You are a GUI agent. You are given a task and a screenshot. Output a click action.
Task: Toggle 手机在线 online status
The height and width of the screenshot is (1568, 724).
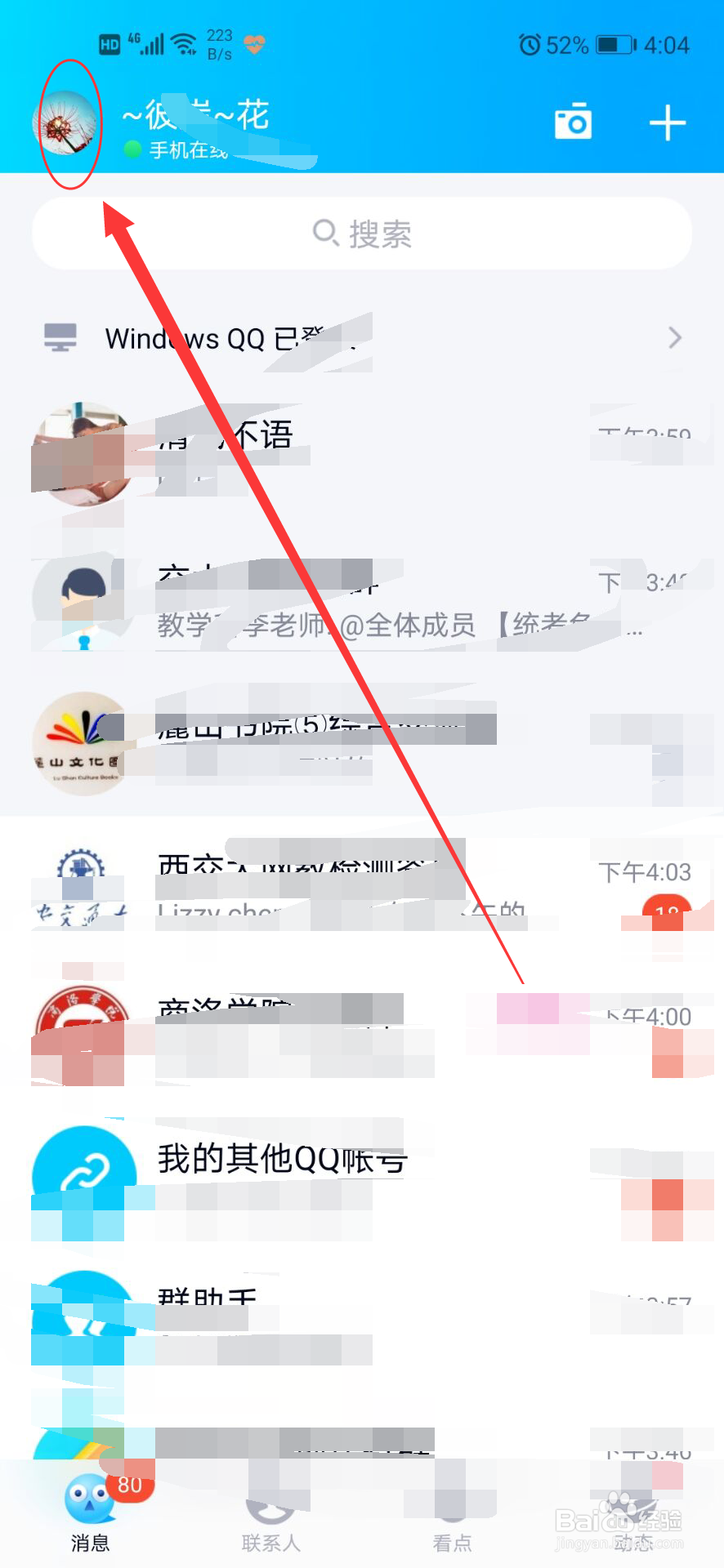point(184,151)
